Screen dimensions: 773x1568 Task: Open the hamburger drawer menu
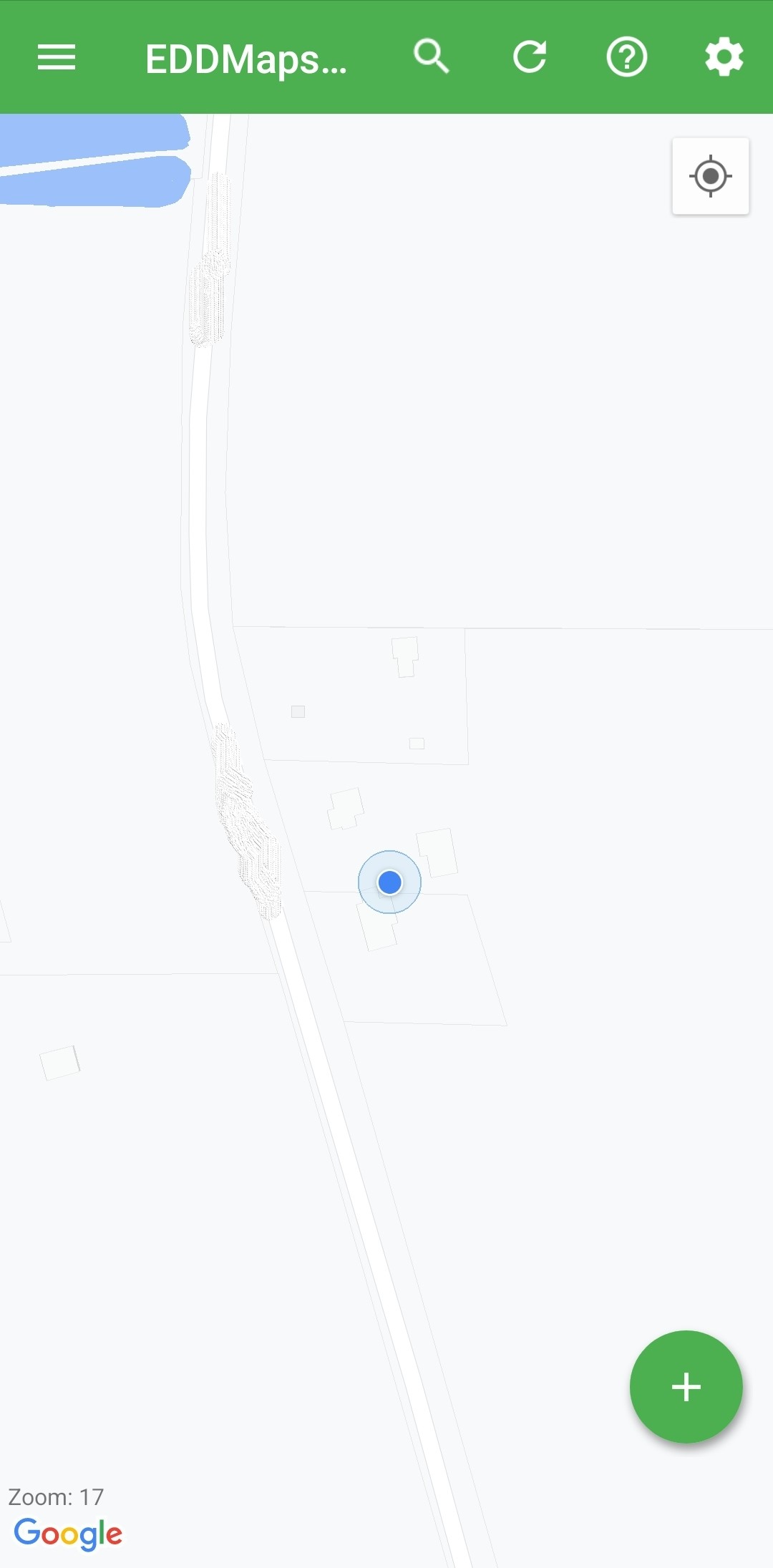(57, 57)
